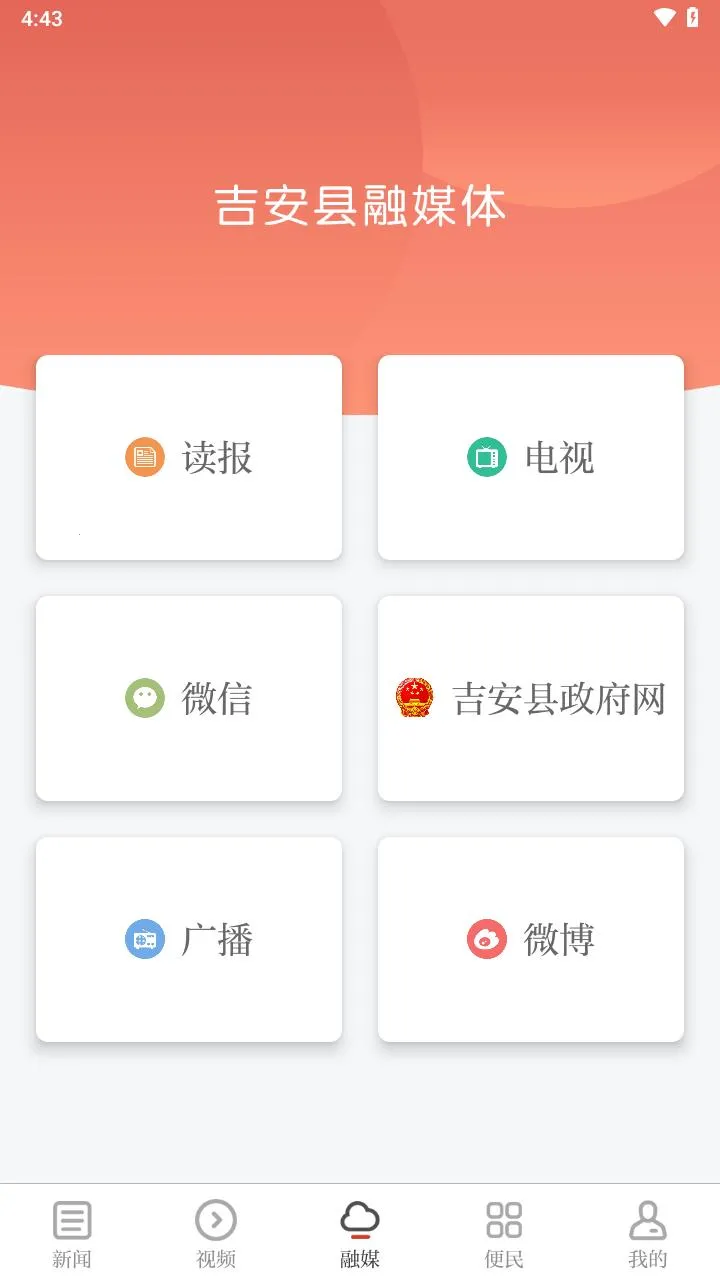The width and height of the screenshot is (720, 1280).
Task: Tap the 融媒 cloud icon
Action: pyautogui.click(x=359, y=1218)
